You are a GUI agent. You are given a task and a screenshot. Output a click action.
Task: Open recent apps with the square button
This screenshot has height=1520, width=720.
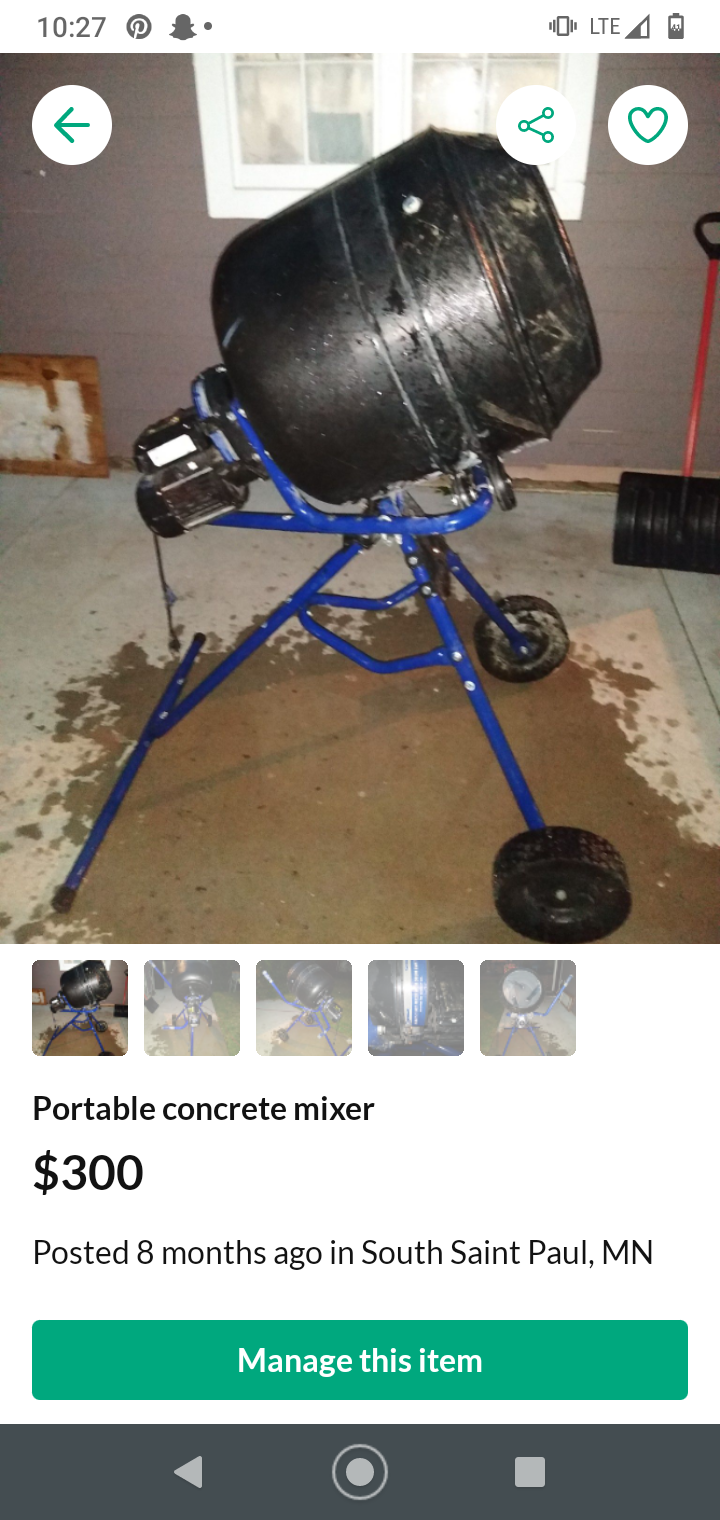(530, 1472)
